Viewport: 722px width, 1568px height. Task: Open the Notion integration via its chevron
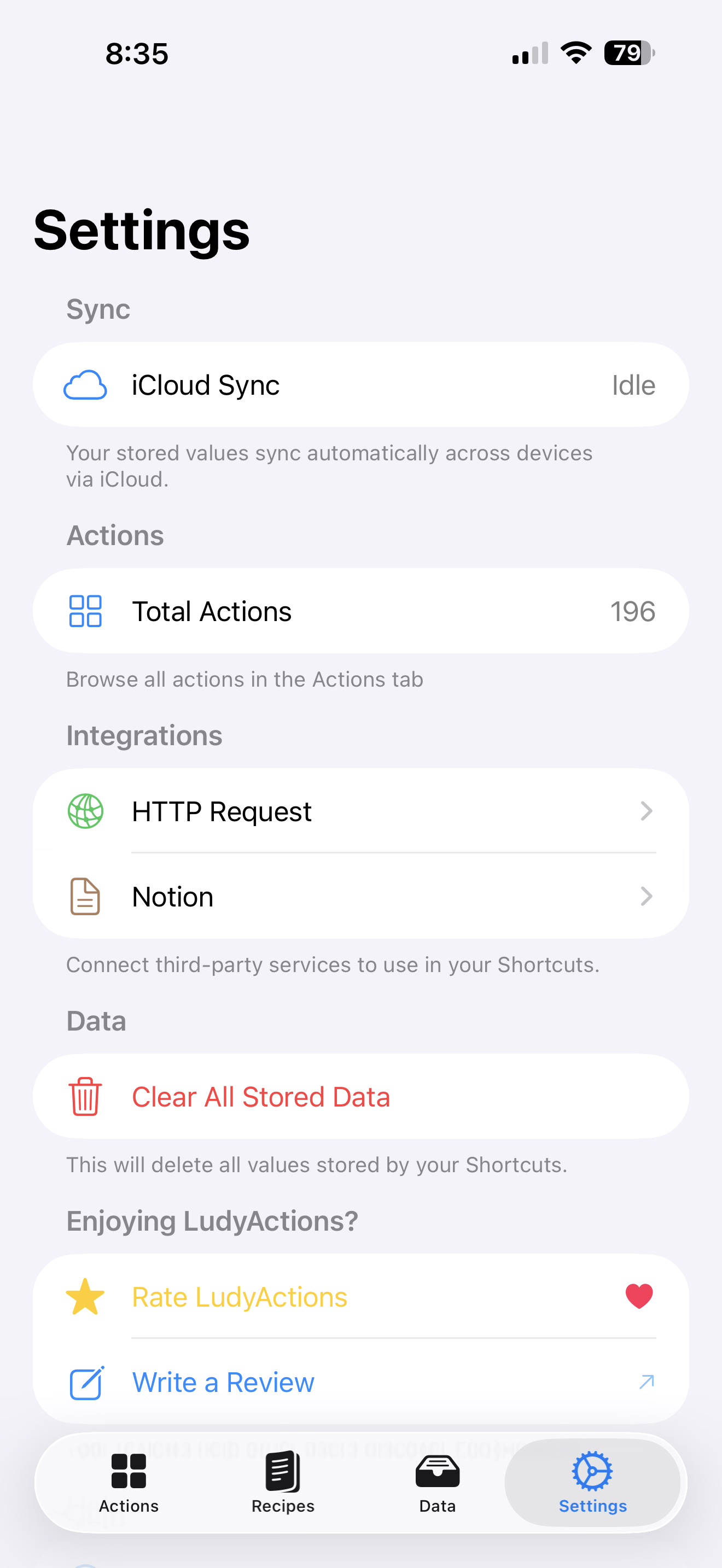646,896
